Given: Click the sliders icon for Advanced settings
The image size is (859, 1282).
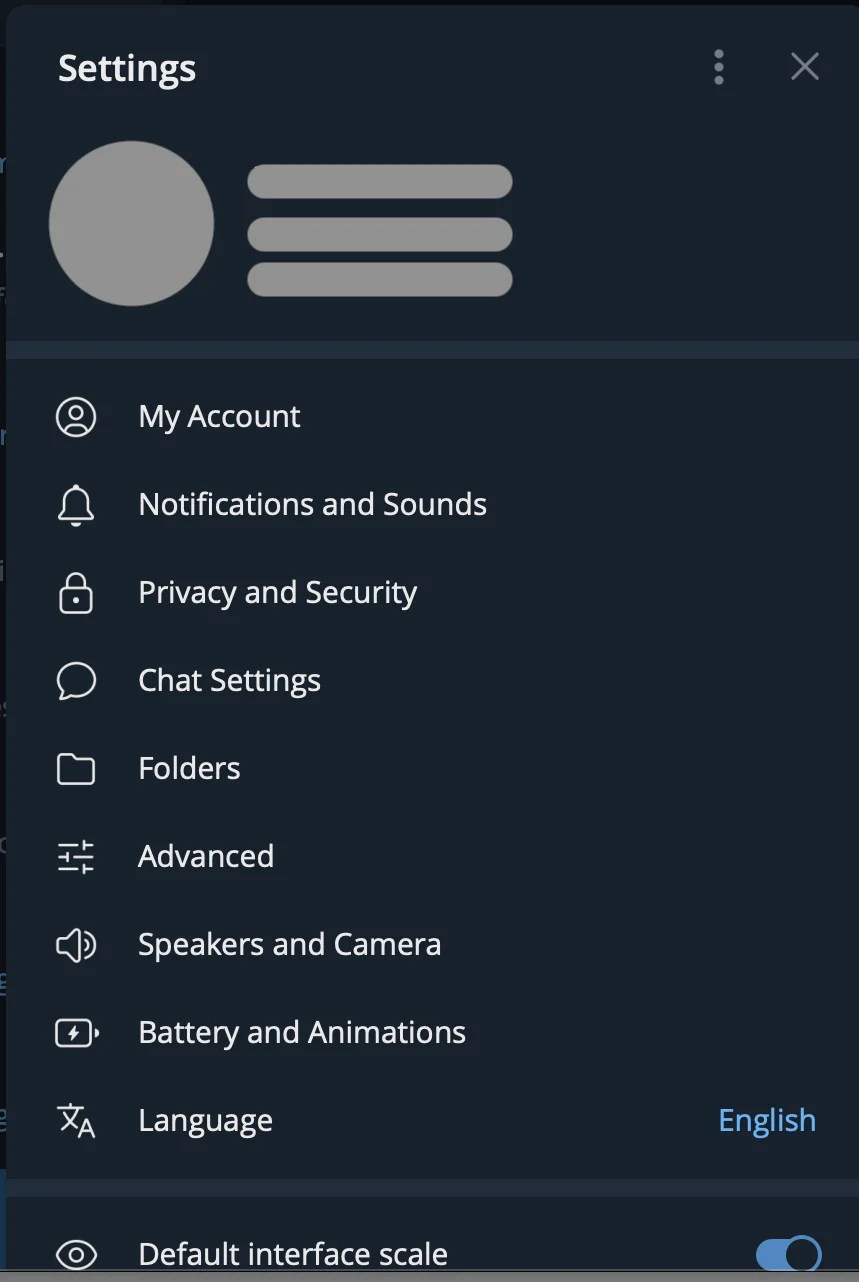Looking at the screenshot, I should click(75, 856).
